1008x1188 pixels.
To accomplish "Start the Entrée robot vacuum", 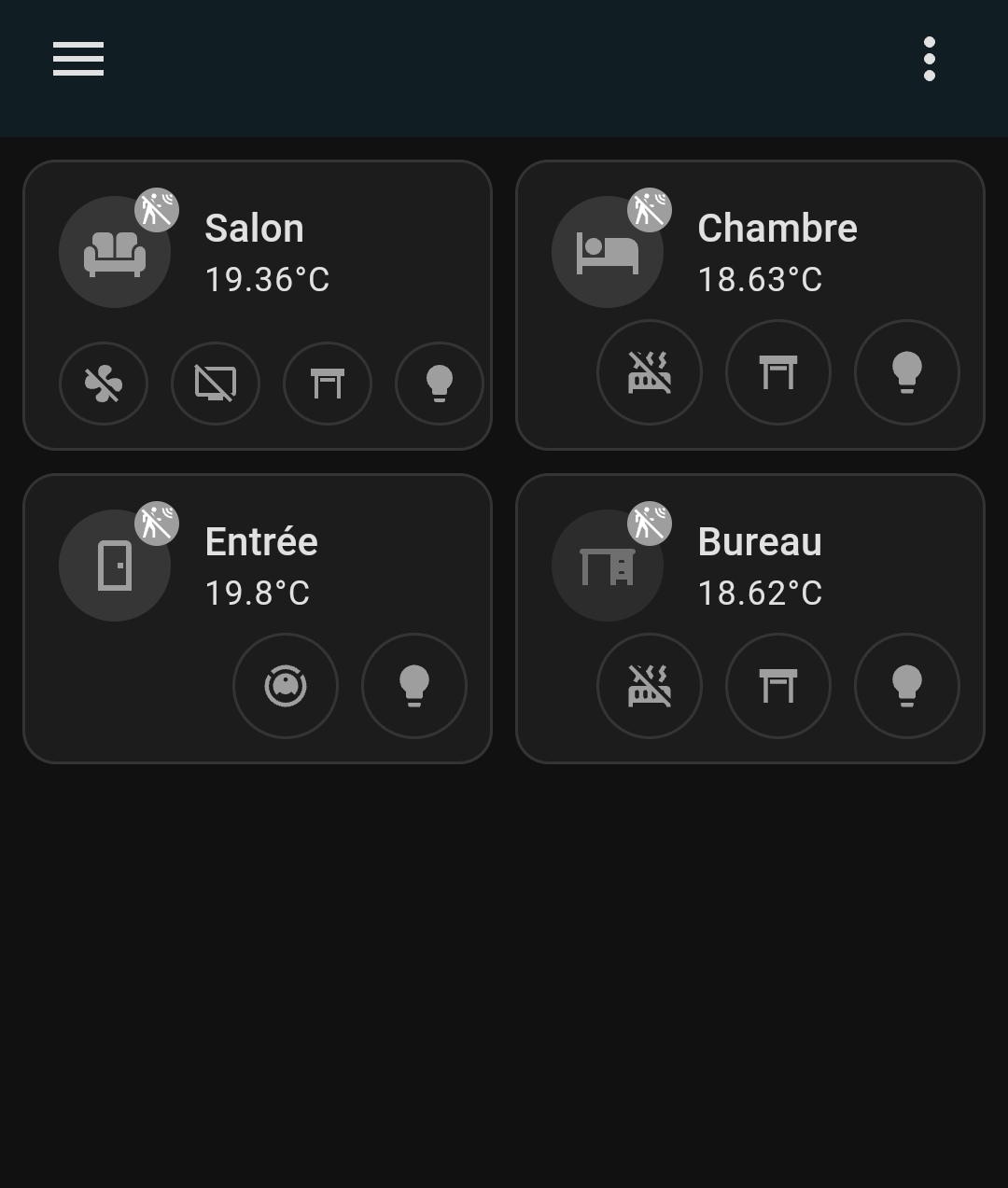I will tap(286, 686).
